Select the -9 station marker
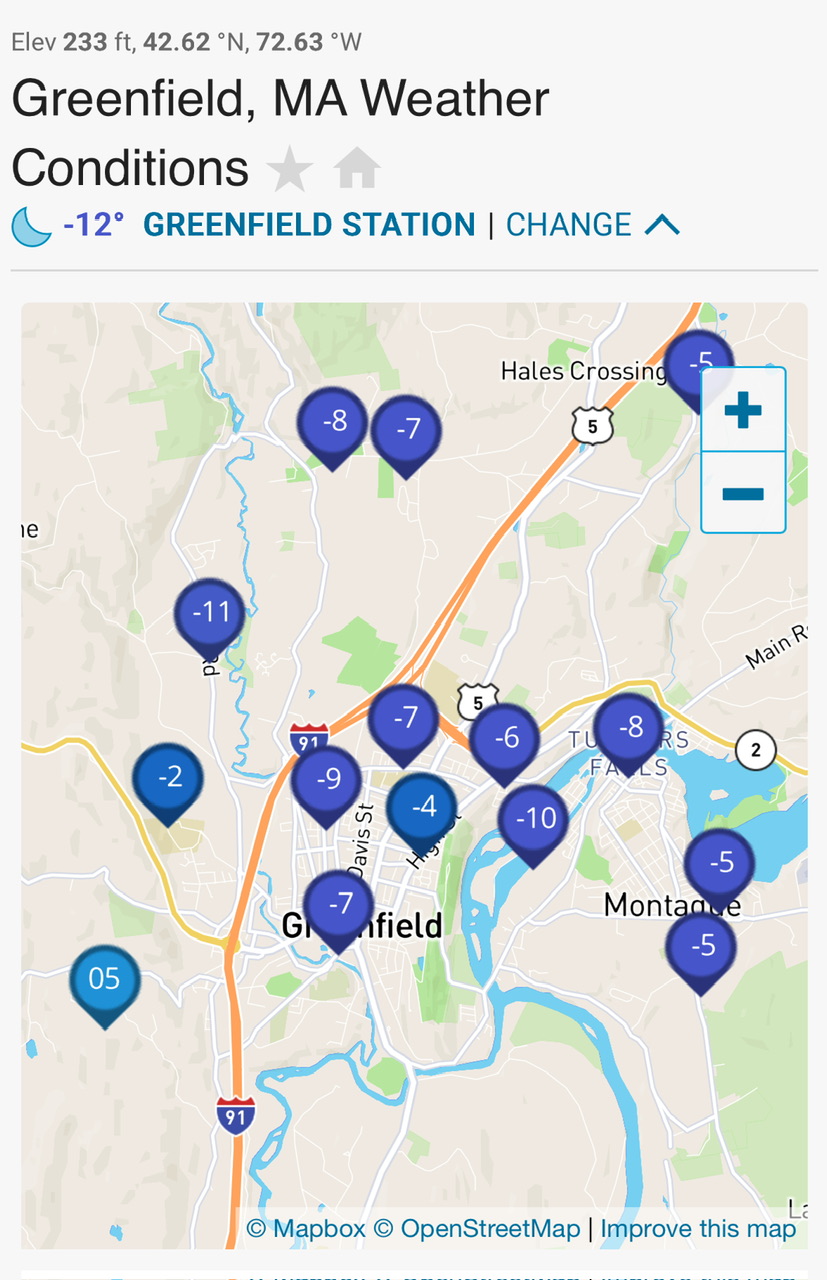Screen dimensions: 827x1280 click(326, 780)
